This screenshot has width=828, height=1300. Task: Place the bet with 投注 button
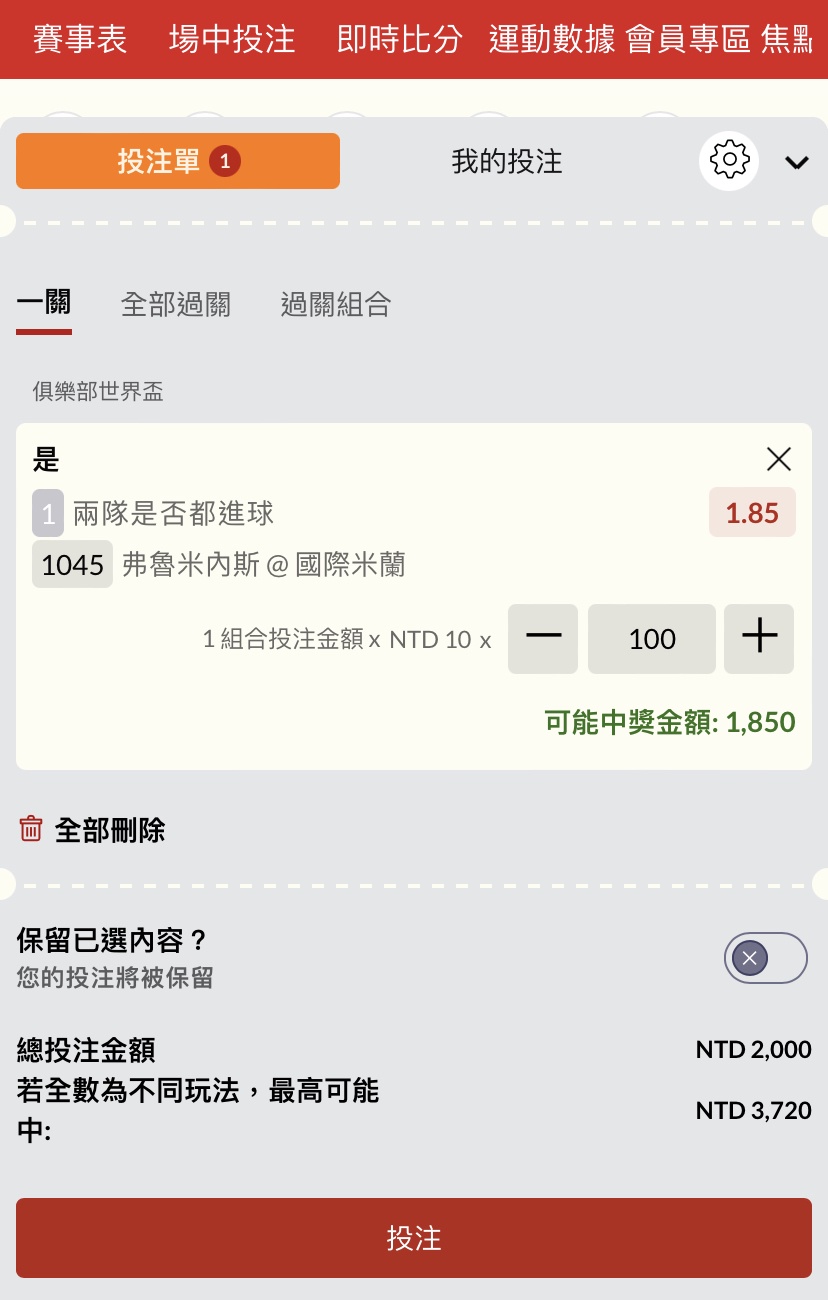(x=414, y=1238)
